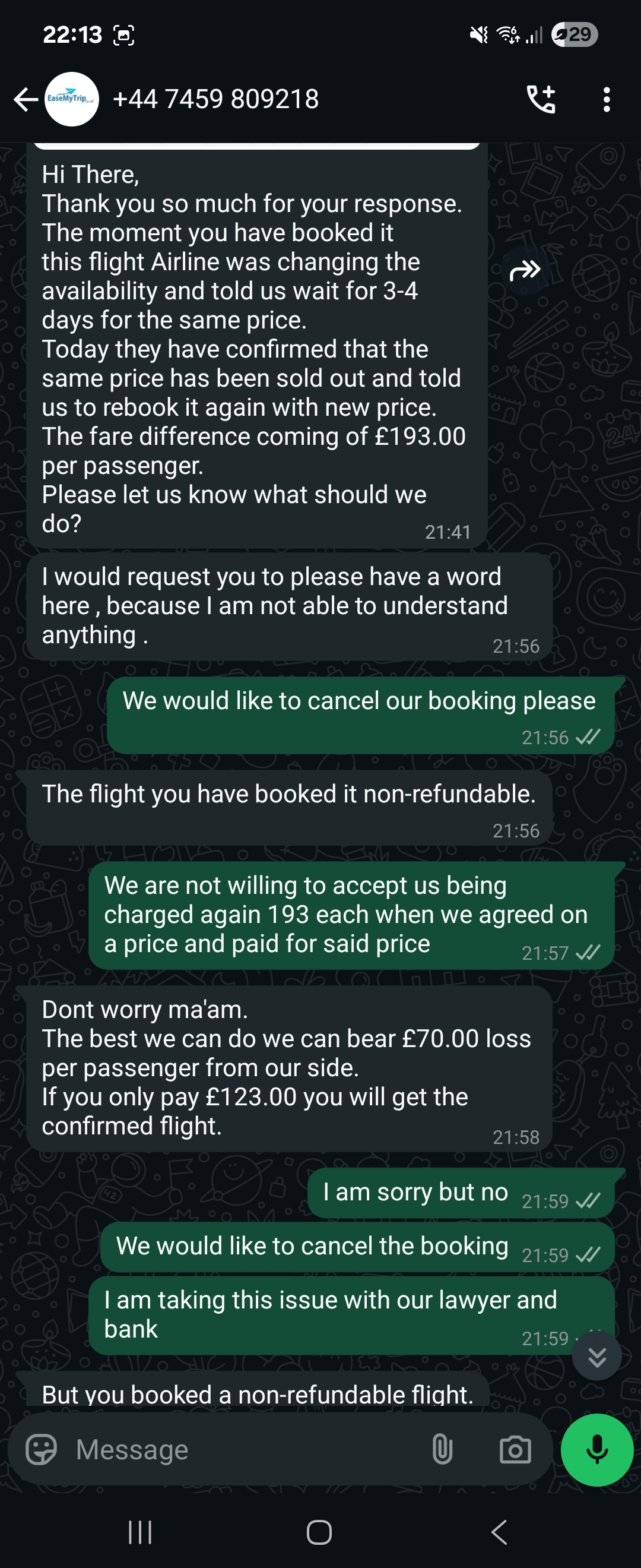Open the system recent apps view
This screenshot has height=1568, width=641.
pos(140,1532)
